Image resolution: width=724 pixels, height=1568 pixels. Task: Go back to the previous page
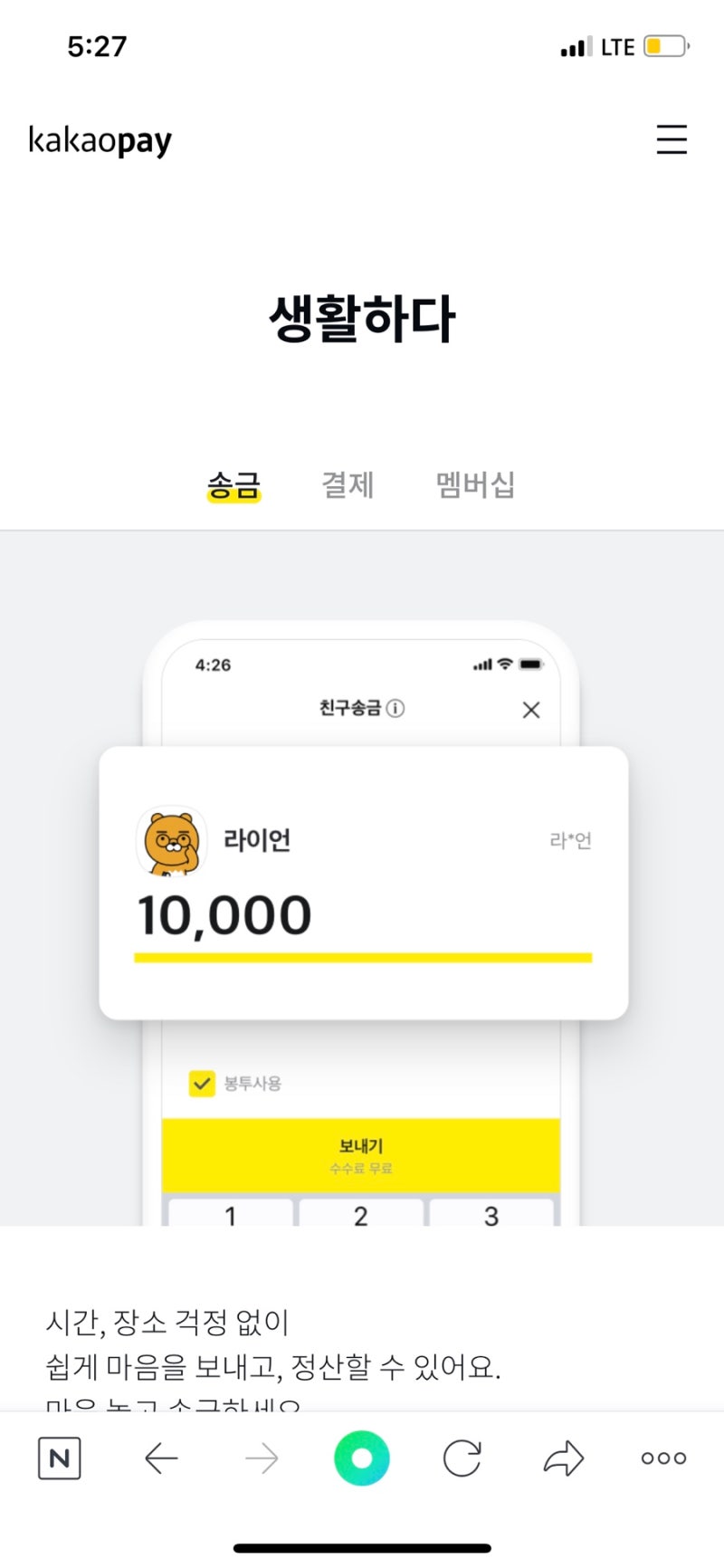(161, 1458)
